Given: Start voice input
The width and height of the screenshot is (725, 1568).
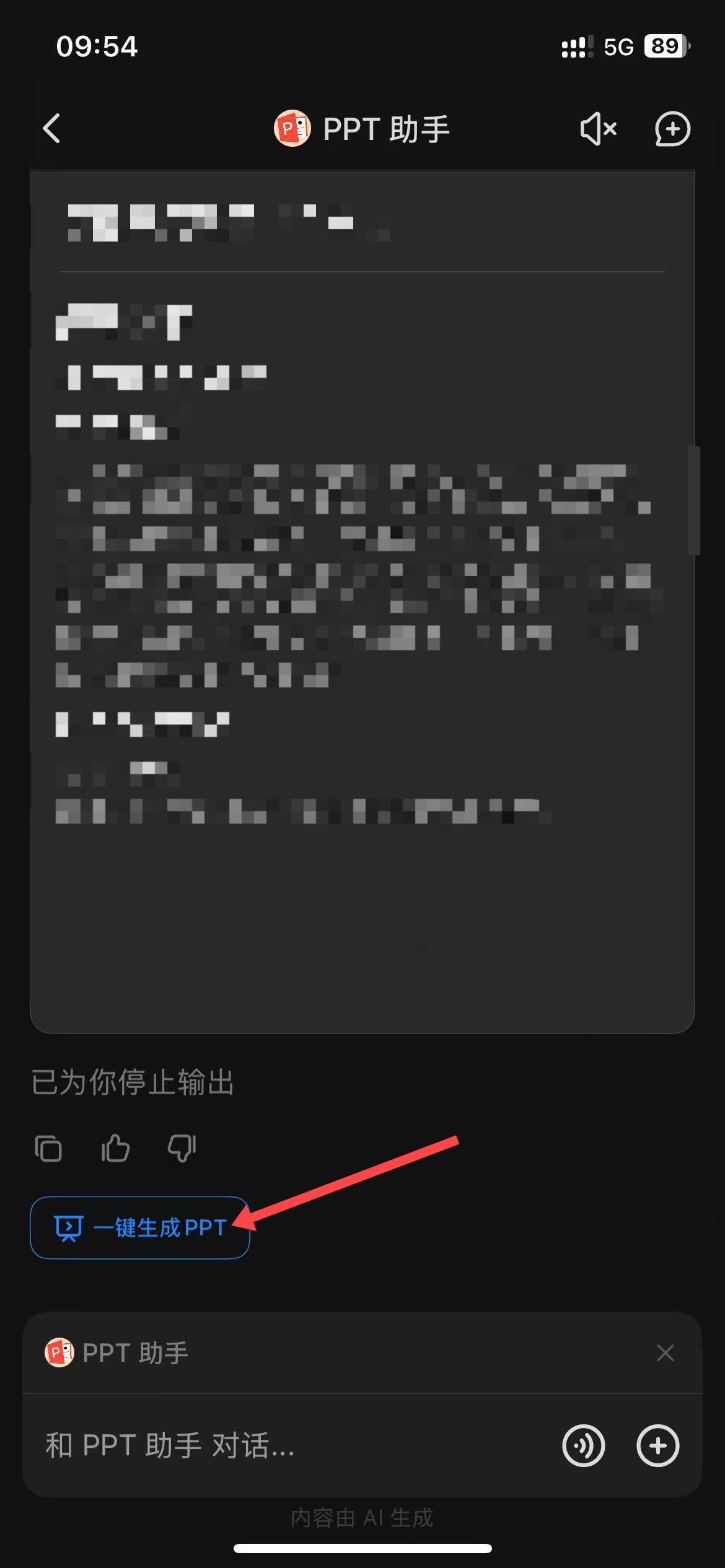Looking at the screenshot, I should (x=583, y=1445).
